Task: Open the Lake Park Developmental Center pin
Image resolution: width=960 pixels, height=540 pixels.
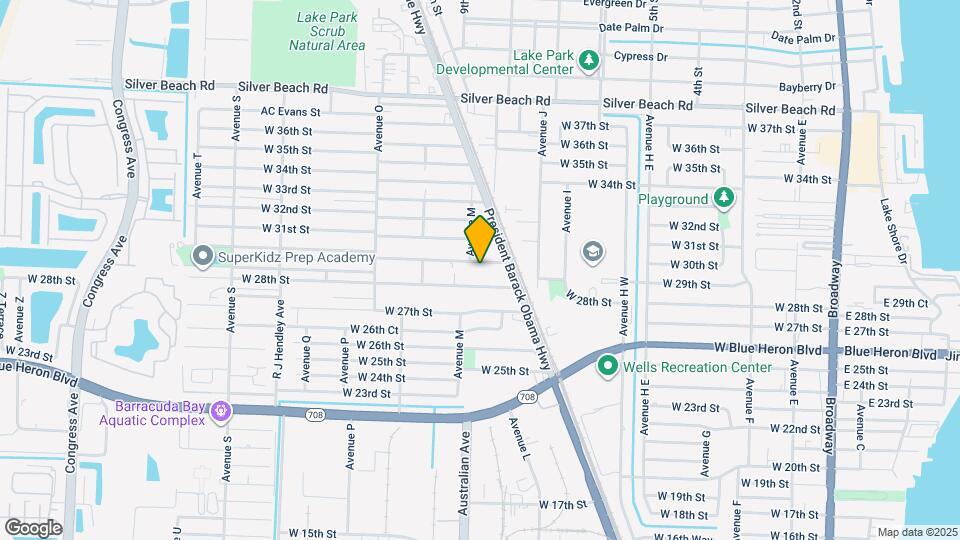Action: [x=589, y=61]
